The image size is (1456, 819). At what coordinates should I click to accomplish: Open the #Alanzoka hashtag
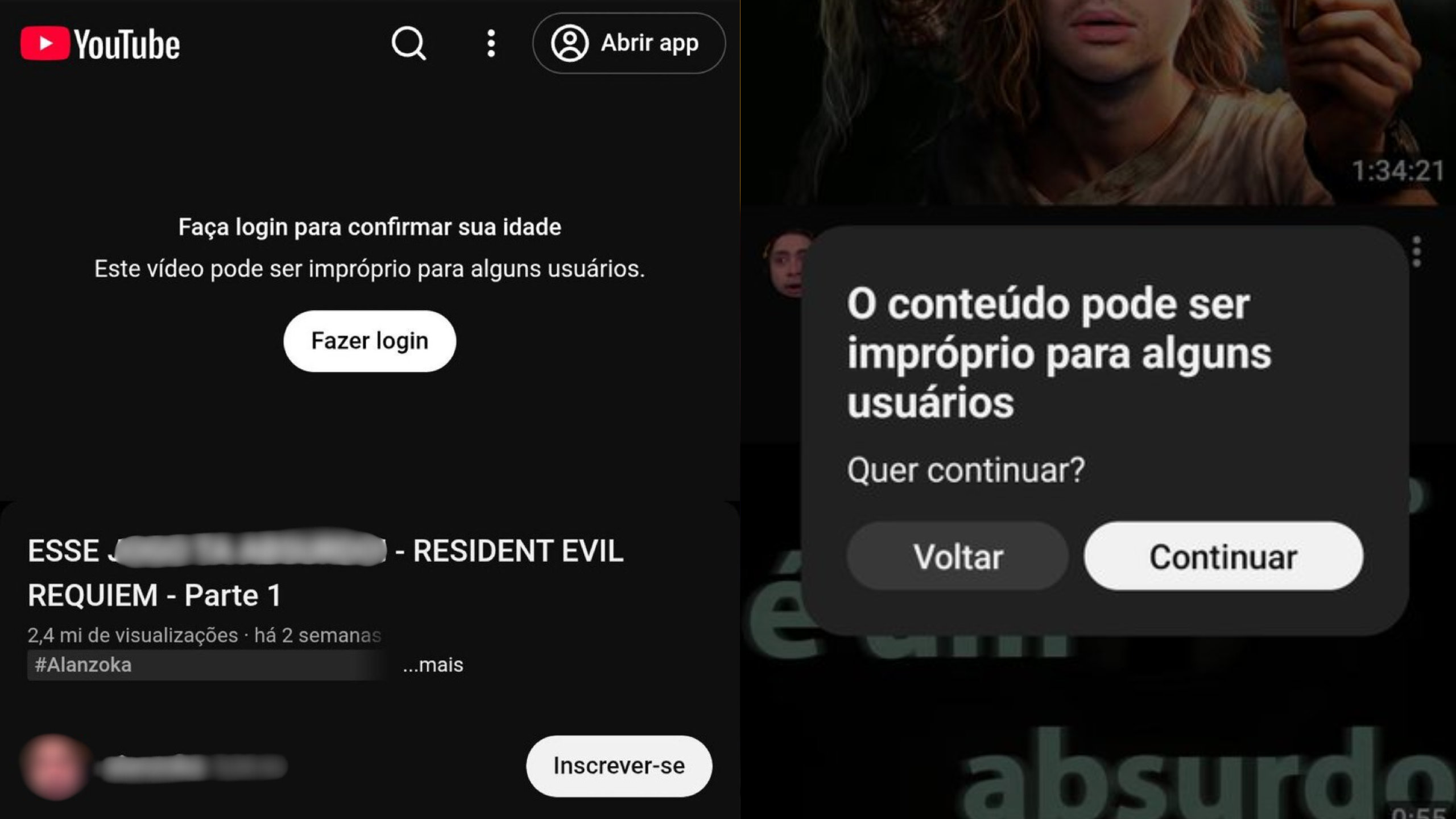84,665
